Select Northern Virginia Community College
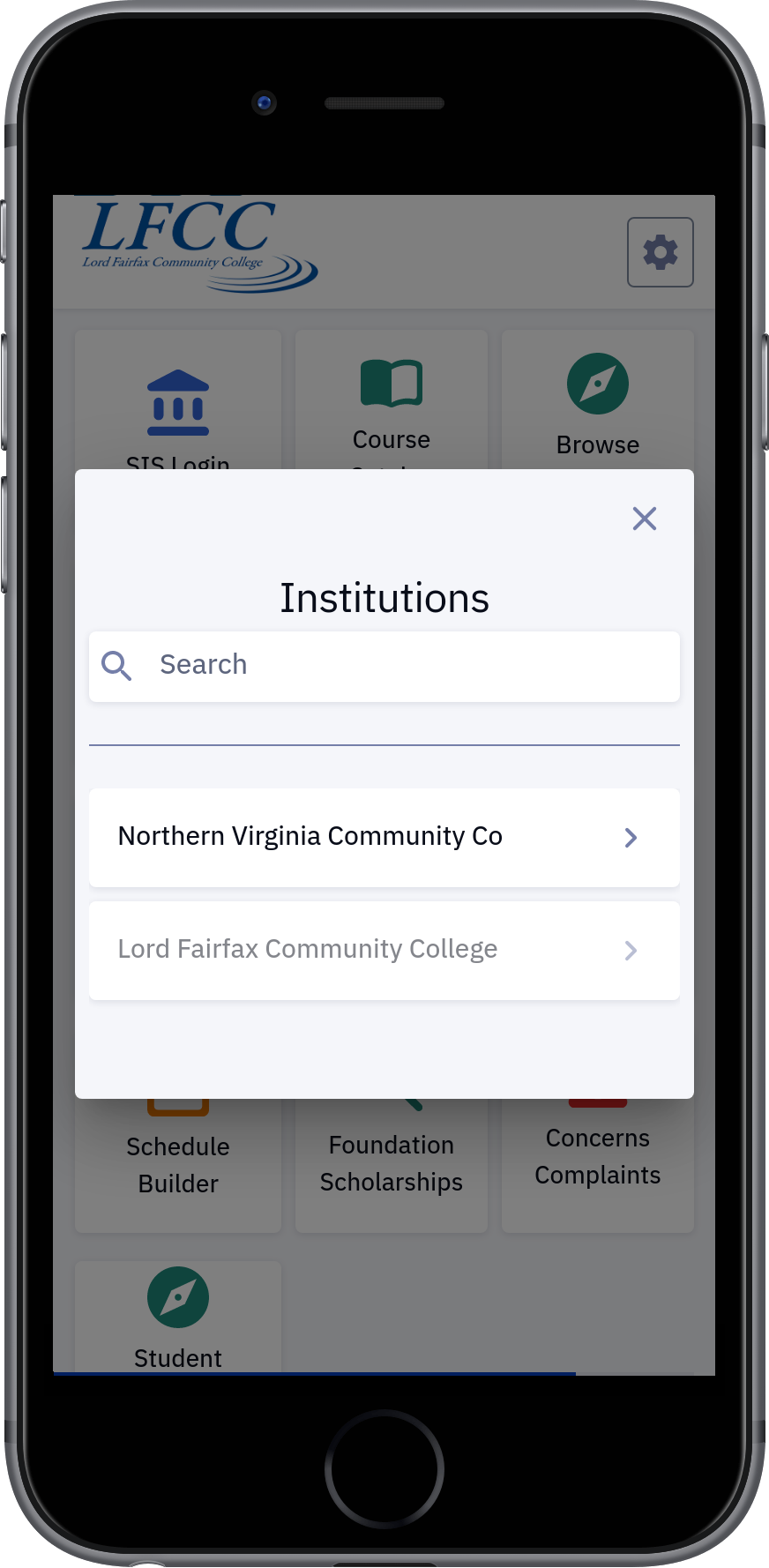 (384, 837)
